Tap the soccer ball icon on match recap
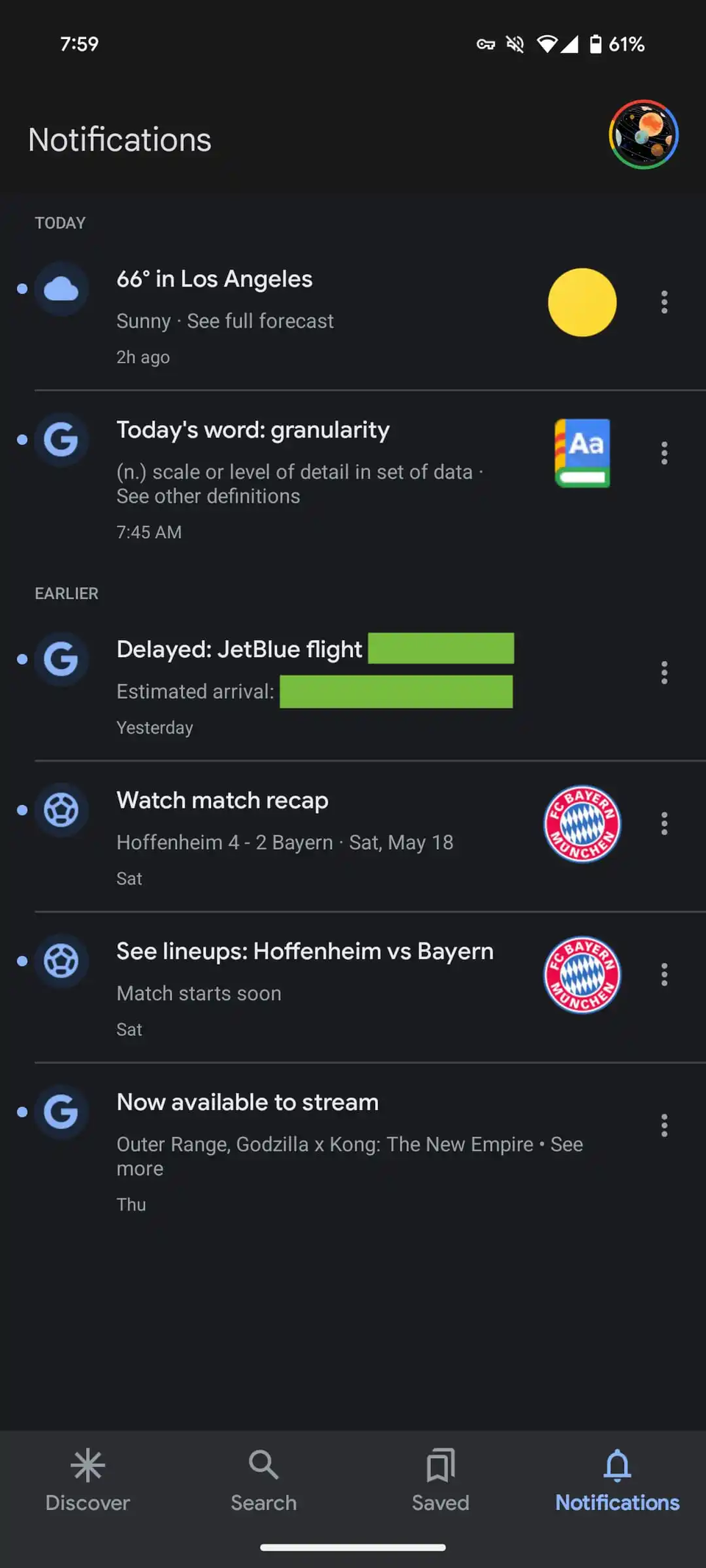Viewport: 706px width, 1568px height. [61, 809]
